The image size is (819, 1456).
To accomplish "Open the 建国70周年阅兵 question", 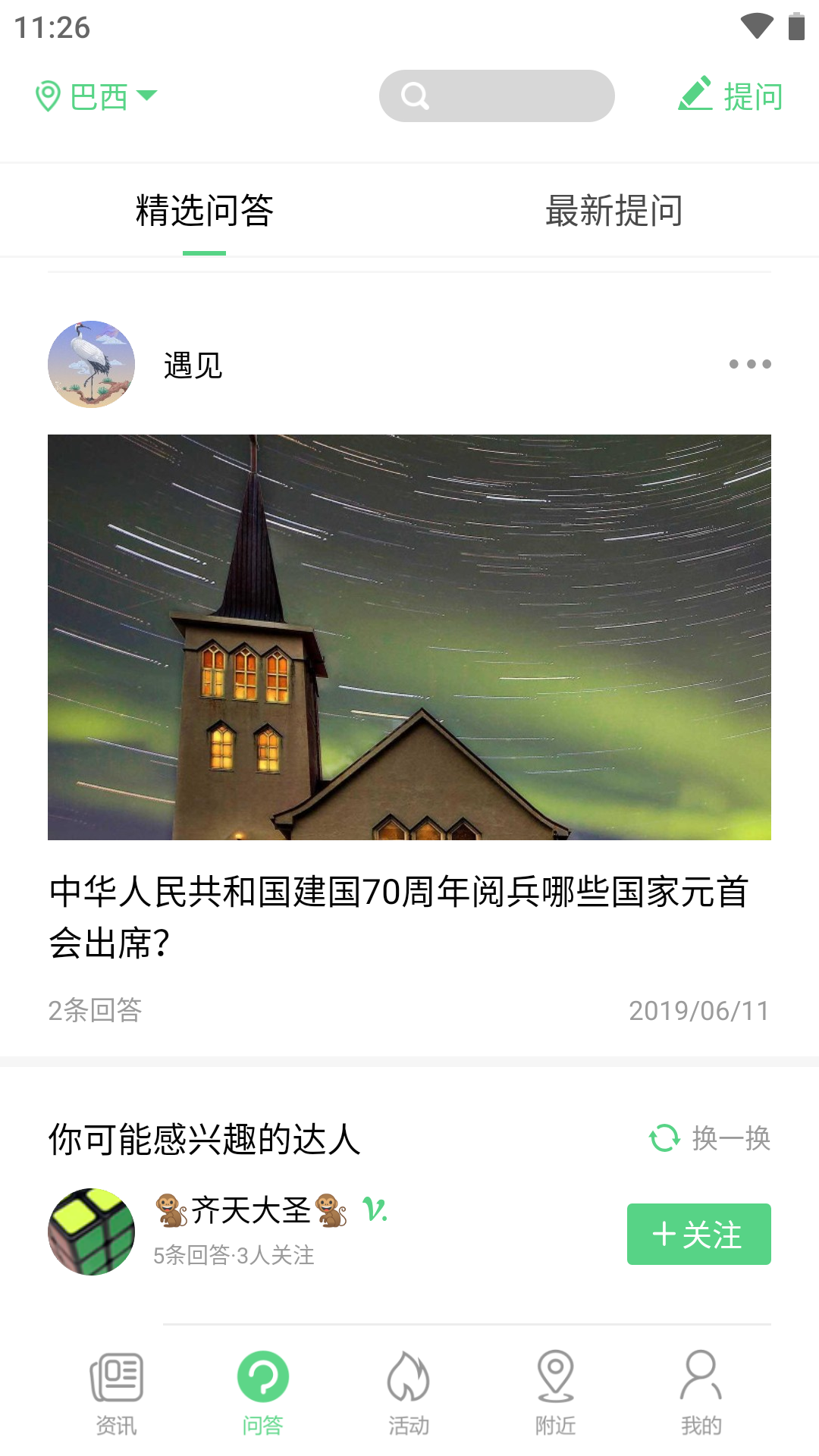I will (x=399, y=917).
